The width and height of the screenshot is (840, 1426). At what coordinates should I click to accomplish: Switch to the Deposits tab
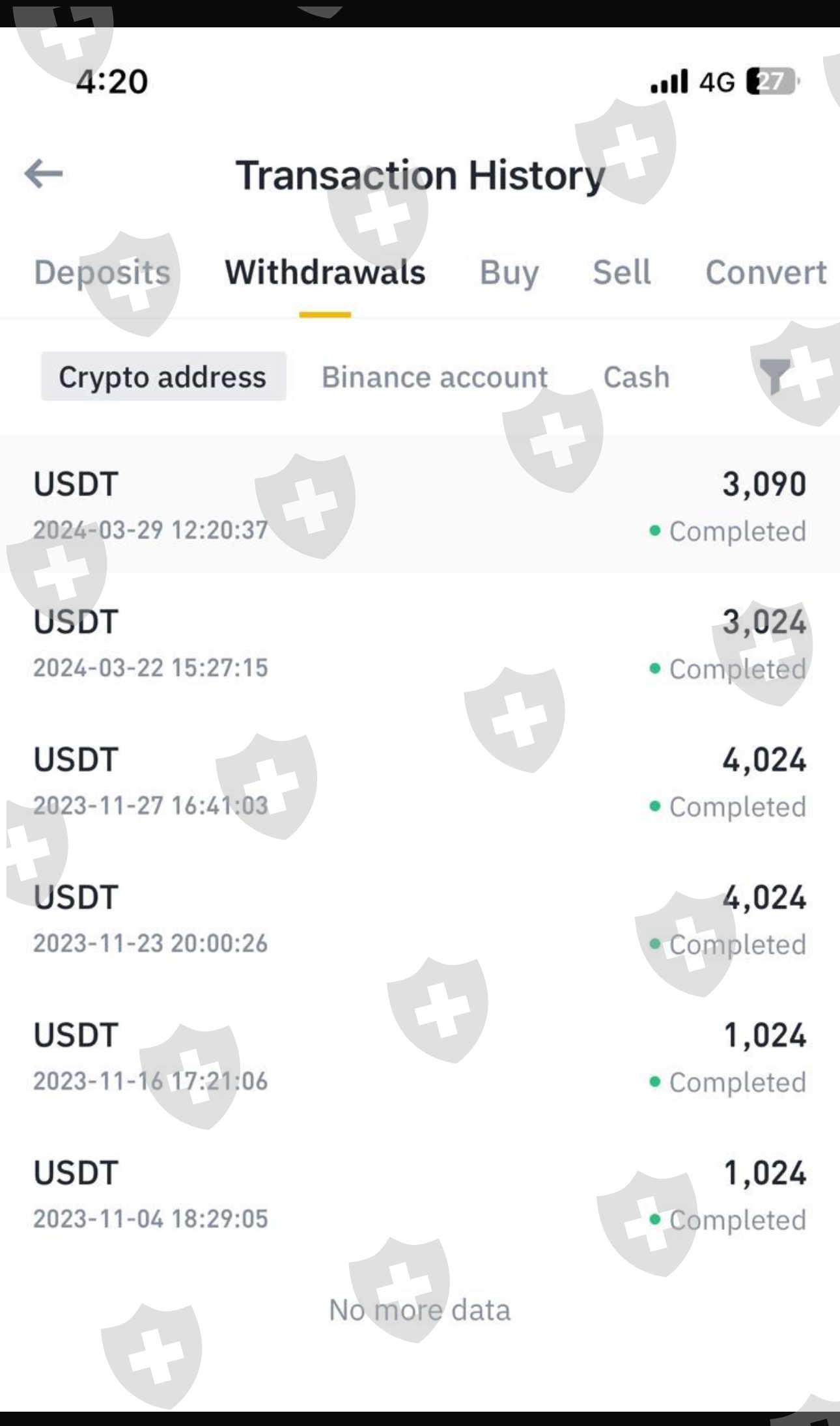[x=102, y=272]
